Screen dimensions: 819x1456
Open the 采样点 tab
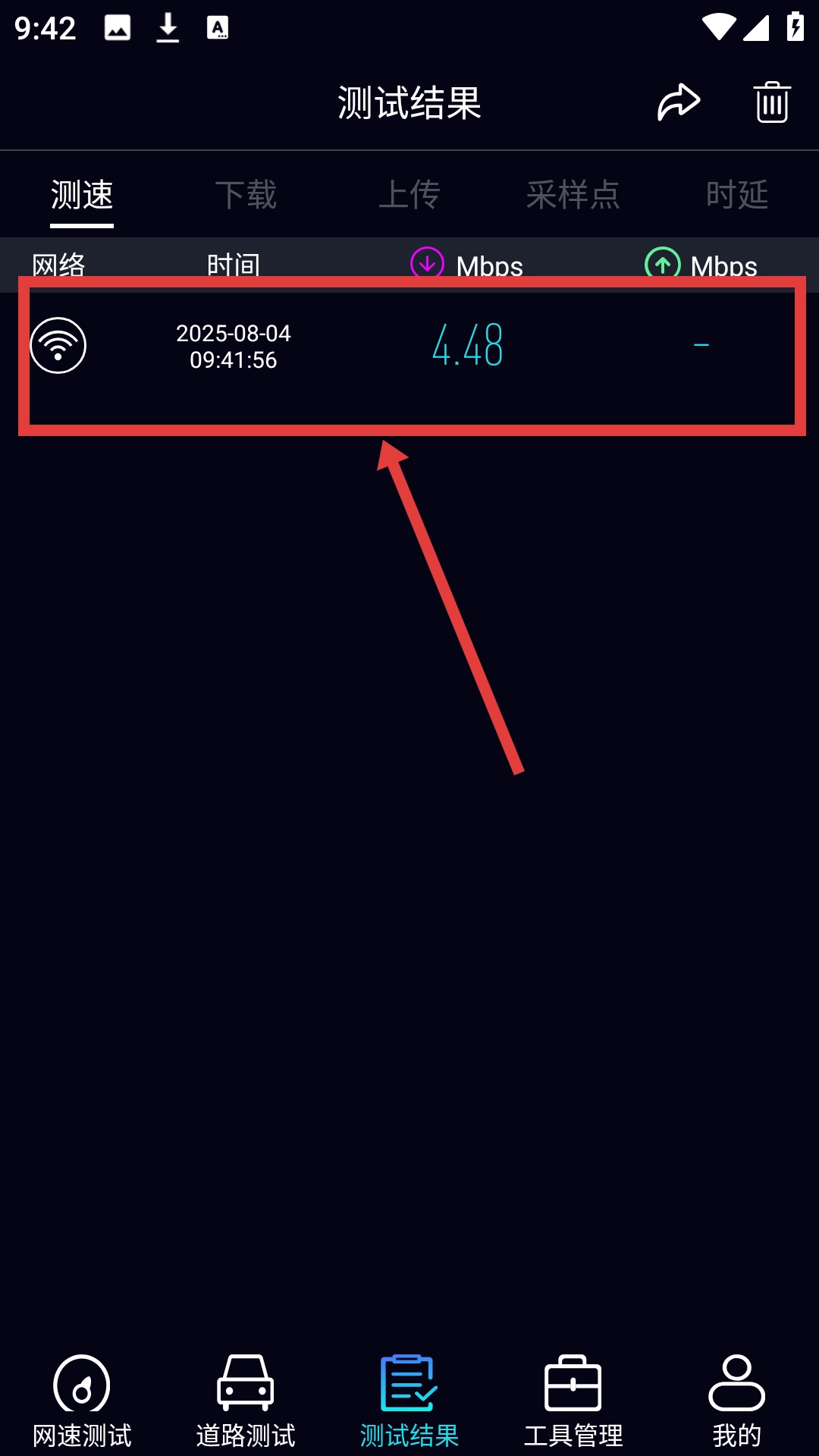tap(573, 195)
